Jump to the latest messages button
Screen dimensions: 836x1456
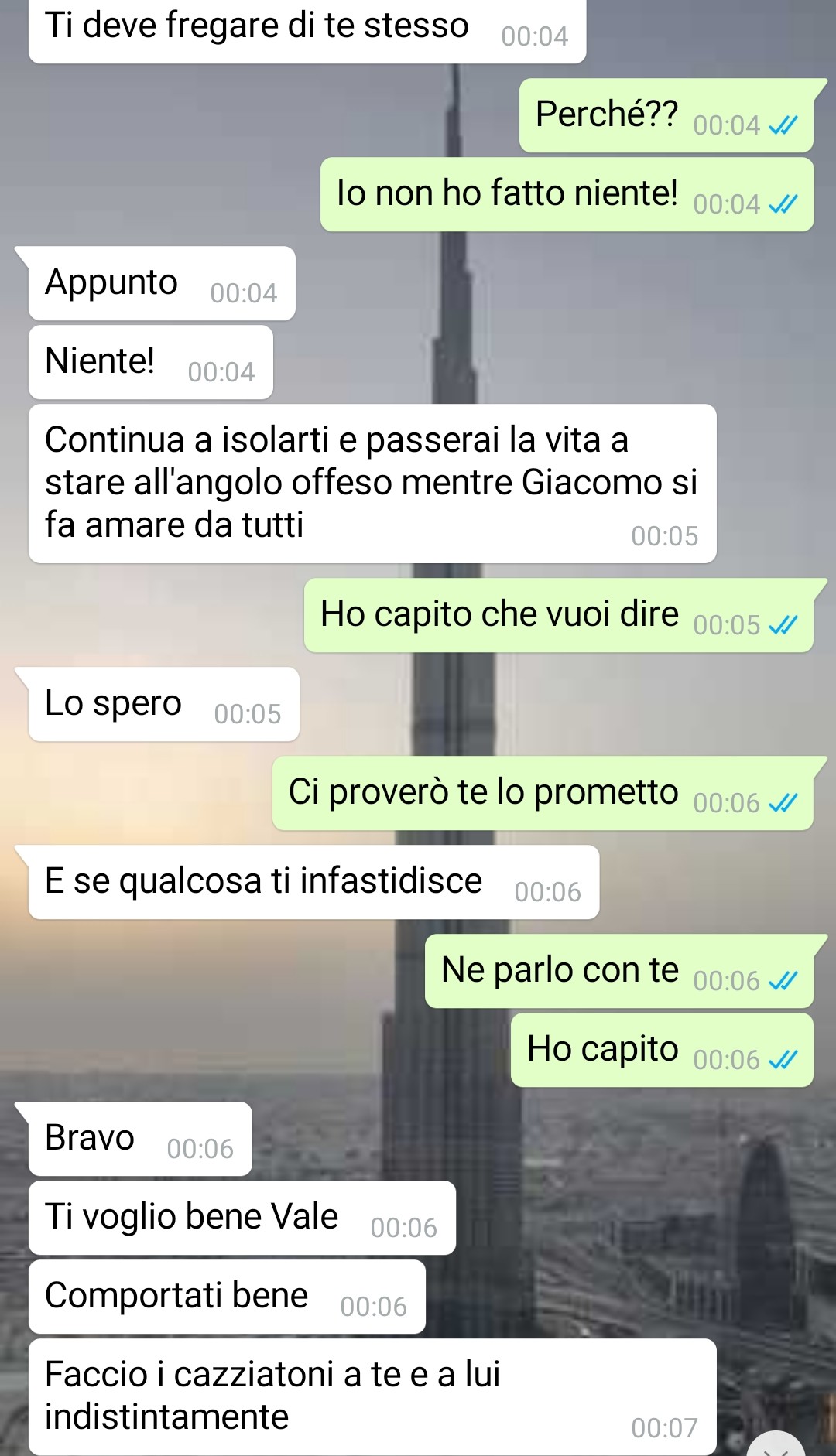tap(776, 1446)
